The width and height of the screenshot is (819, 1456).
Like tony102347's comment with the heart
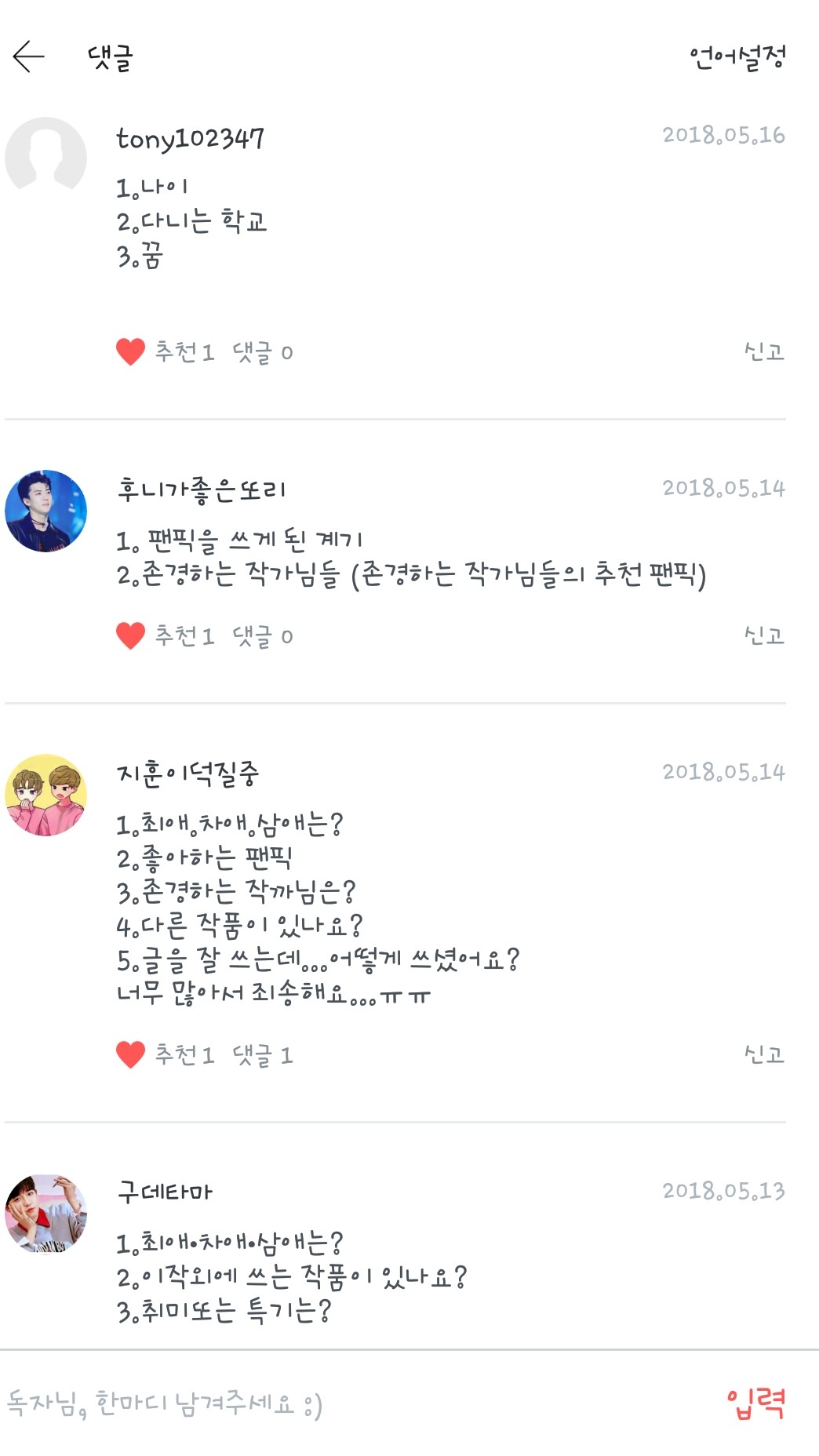(130, 351)
